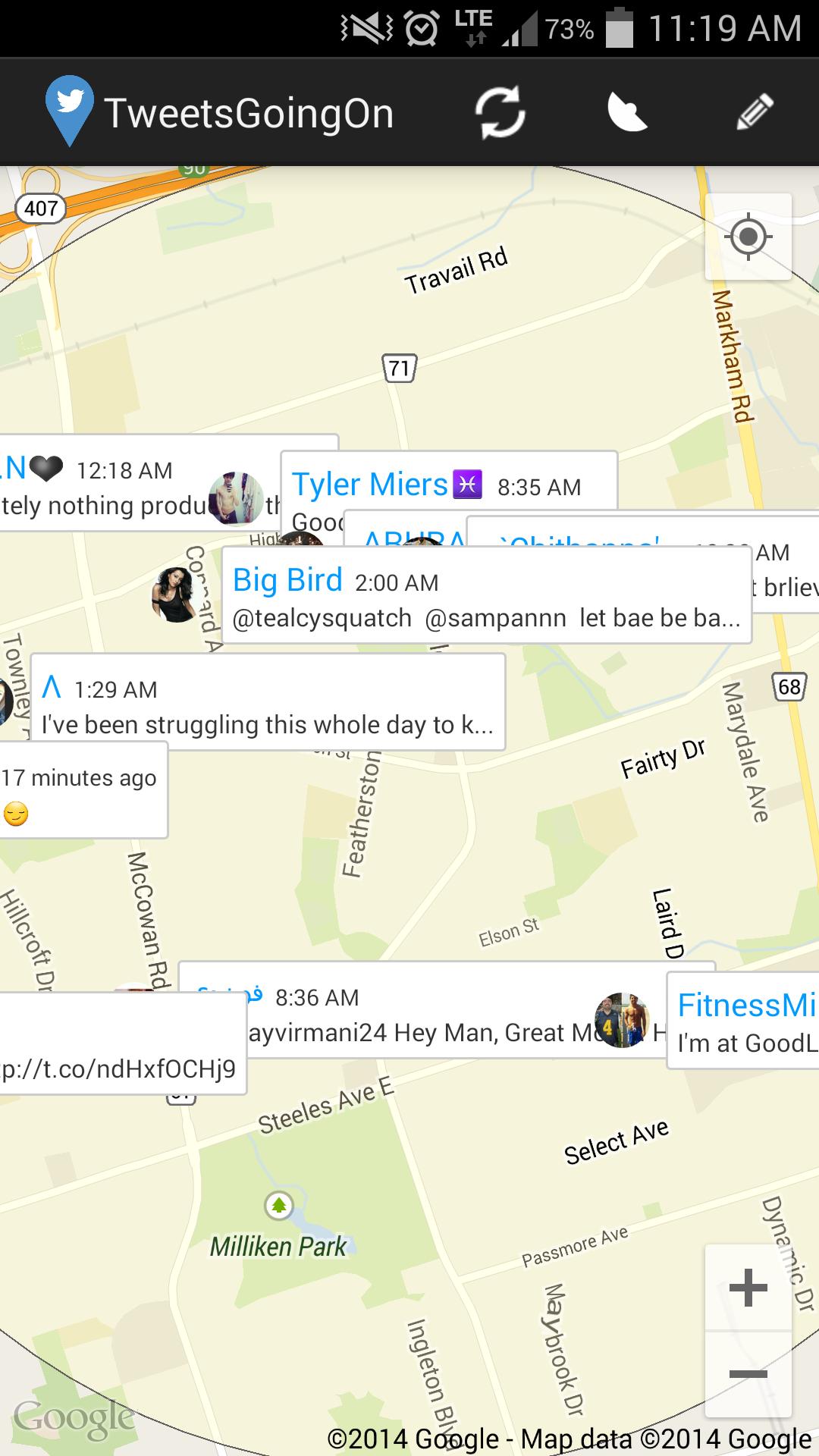819x1456 pixels.
Task: Tap the profile photo beside Big Bird's tweet
Action: point(177,595)
